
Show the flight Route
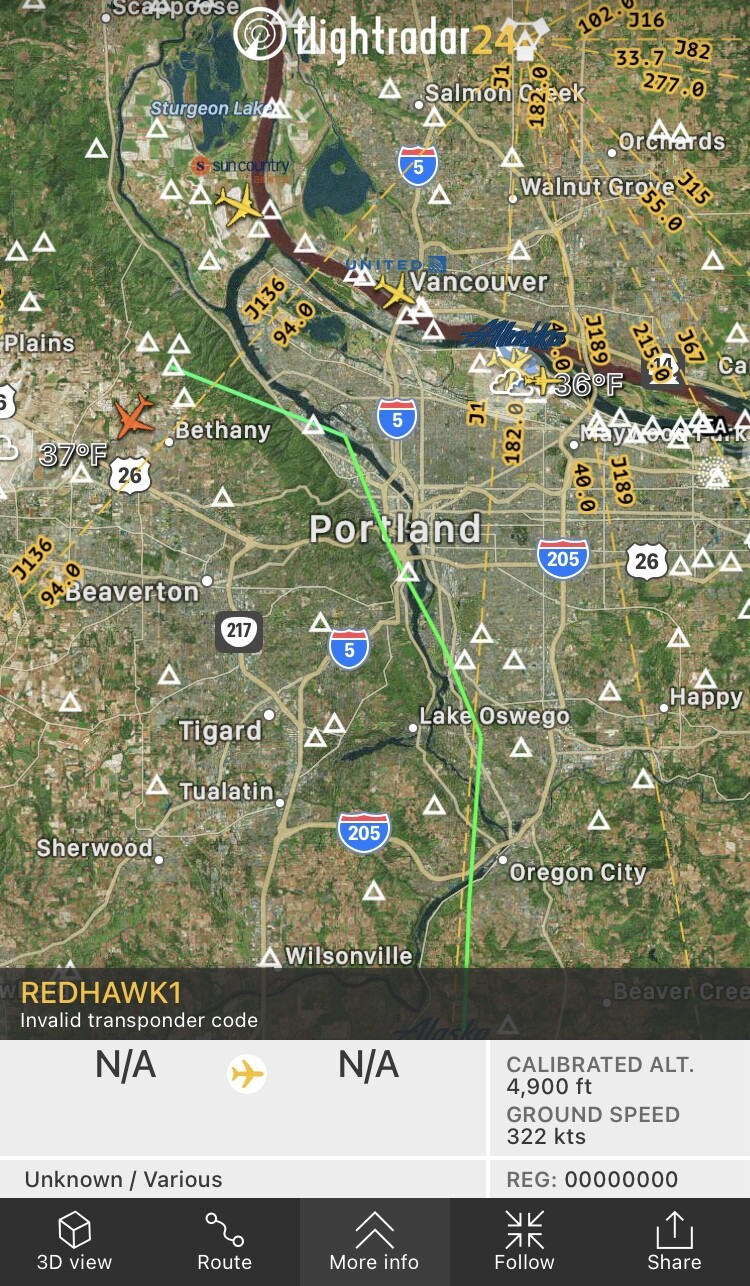coord(224,1242)
